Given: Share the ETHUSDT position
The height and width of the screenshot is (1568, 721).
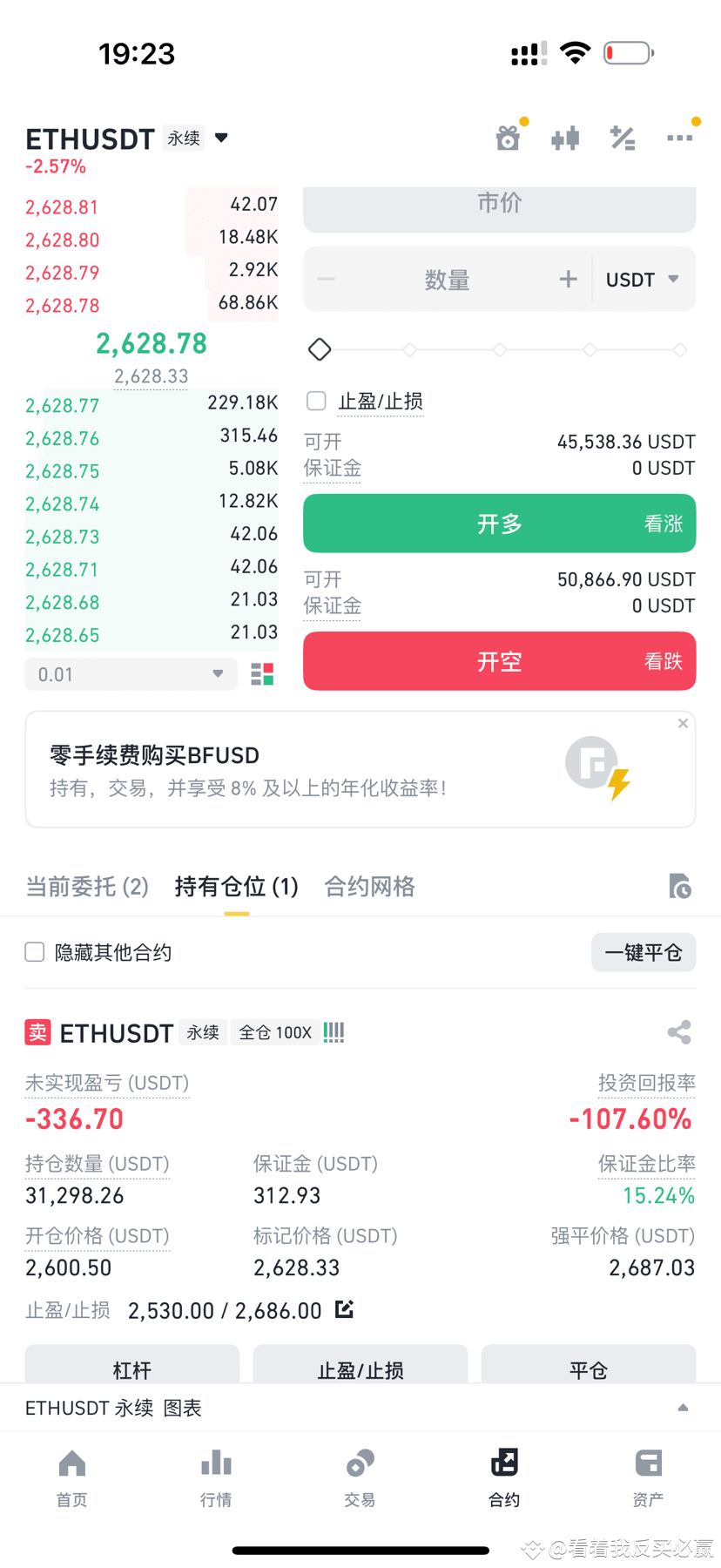Looking at the screenshot, I should click(x=678, y=1032).
